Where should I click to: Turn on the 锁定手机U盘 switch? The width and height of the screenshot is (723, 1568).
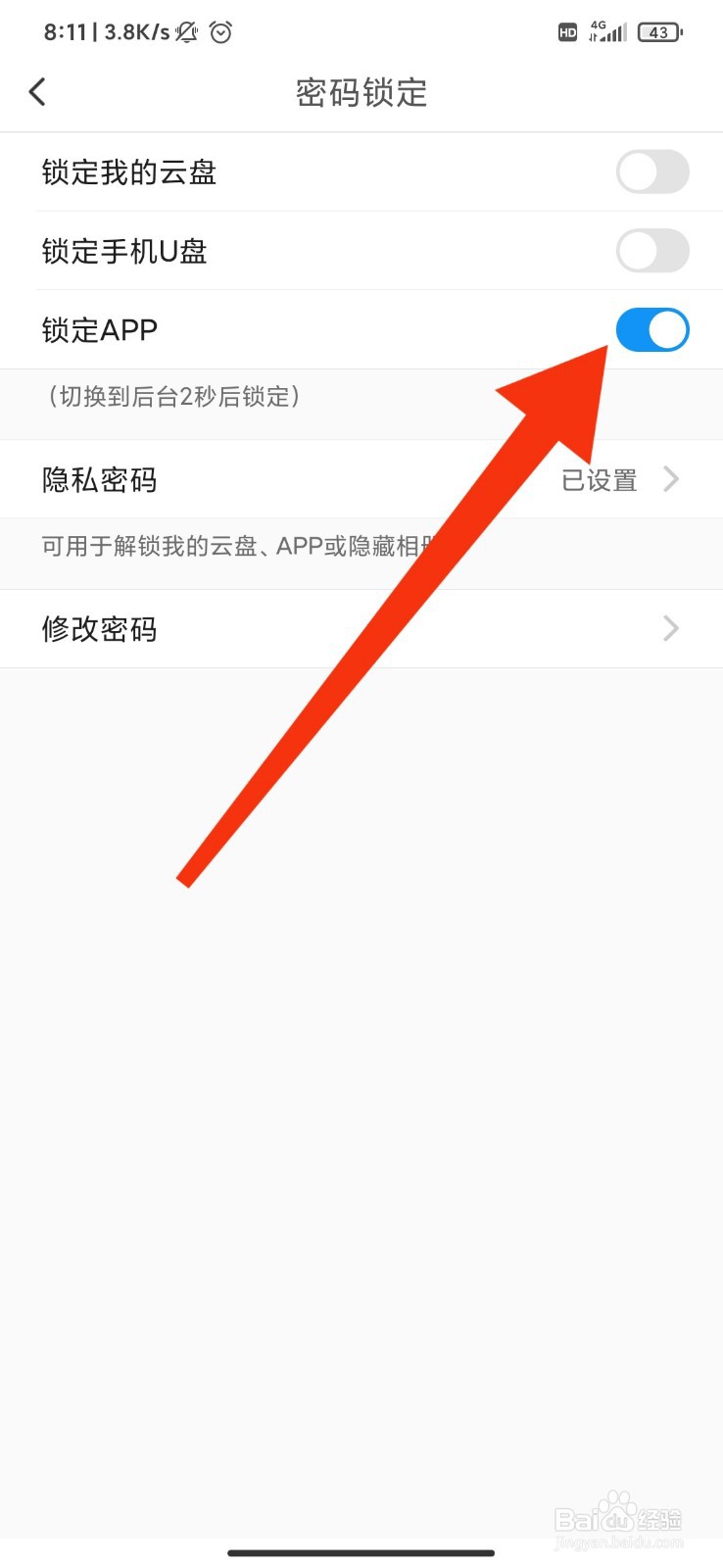pos(652,251)
